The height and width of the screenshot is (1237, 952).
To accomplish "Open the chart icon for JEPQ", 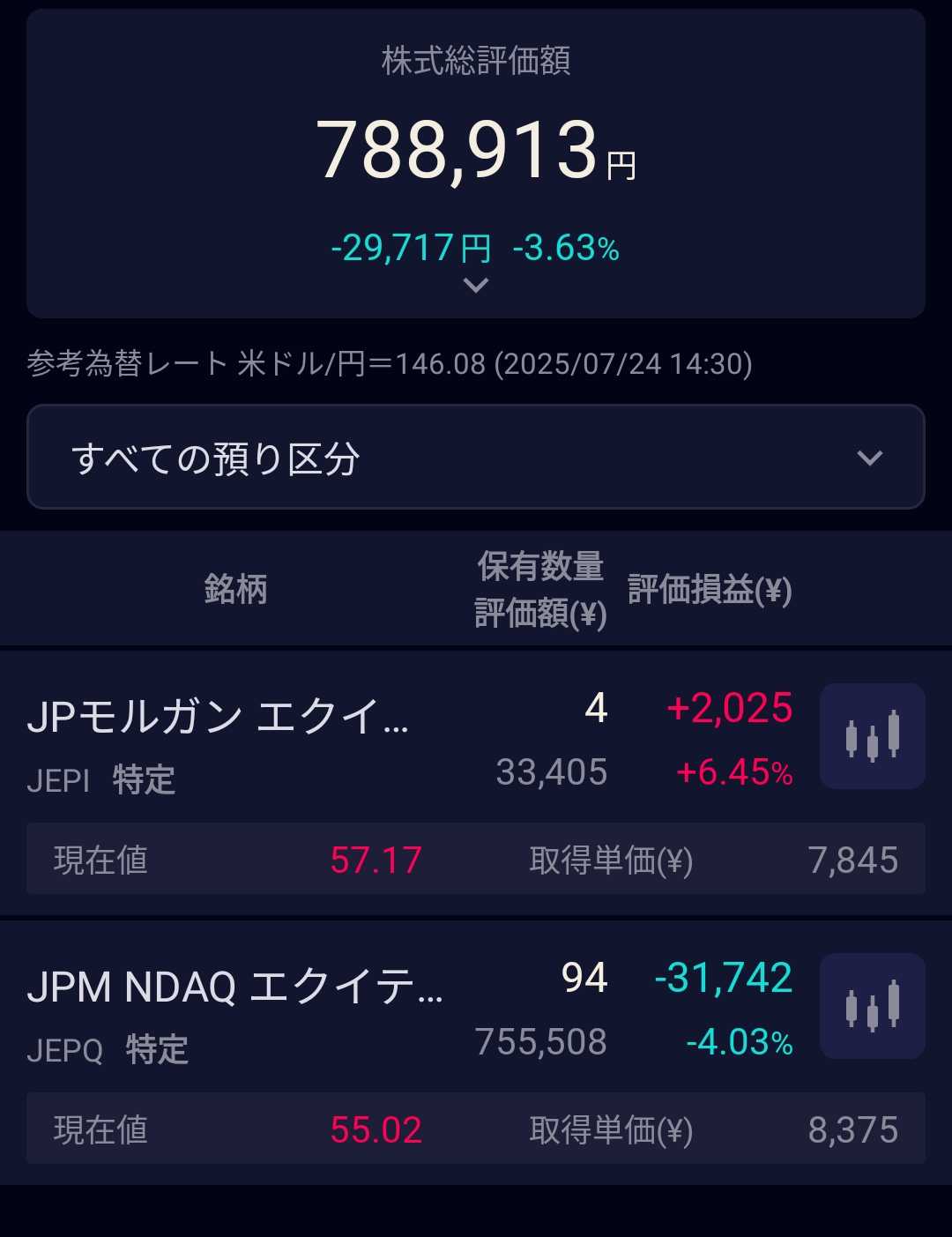I will click(x=872, y=1006).
